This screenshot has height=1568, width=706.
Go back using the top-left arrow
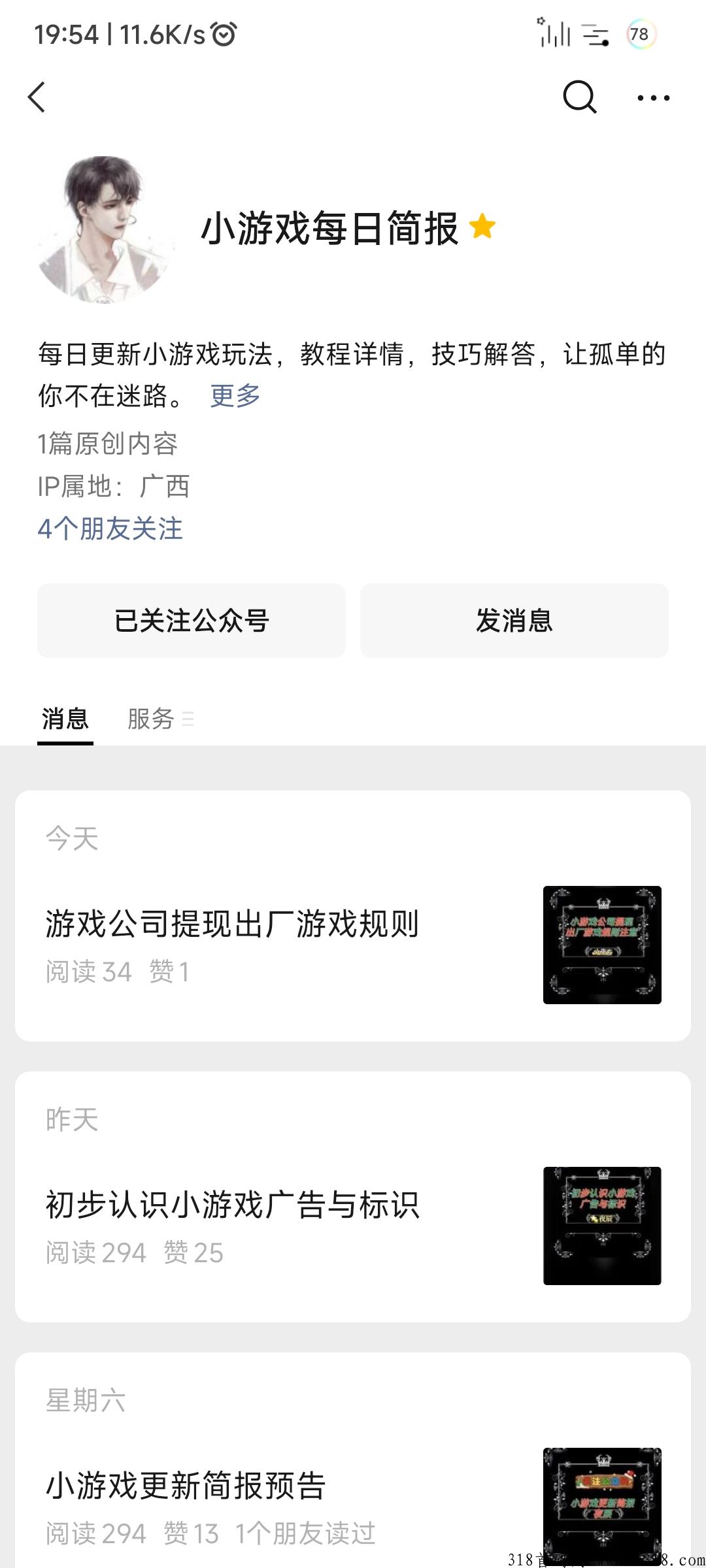pyautogui.click(x=37, y=97)
